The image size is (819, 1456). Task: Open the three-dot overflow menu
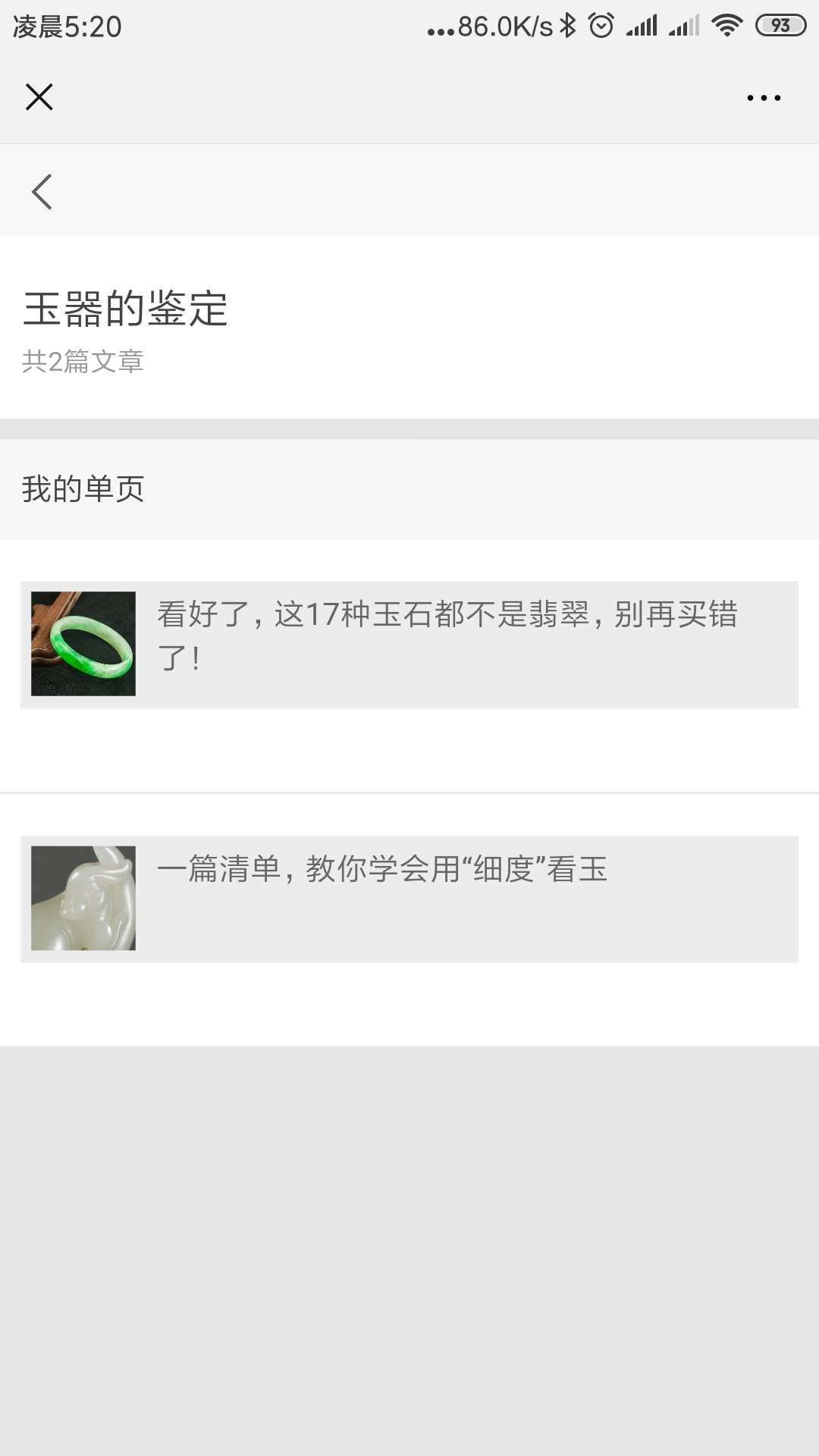click(763, 98)
